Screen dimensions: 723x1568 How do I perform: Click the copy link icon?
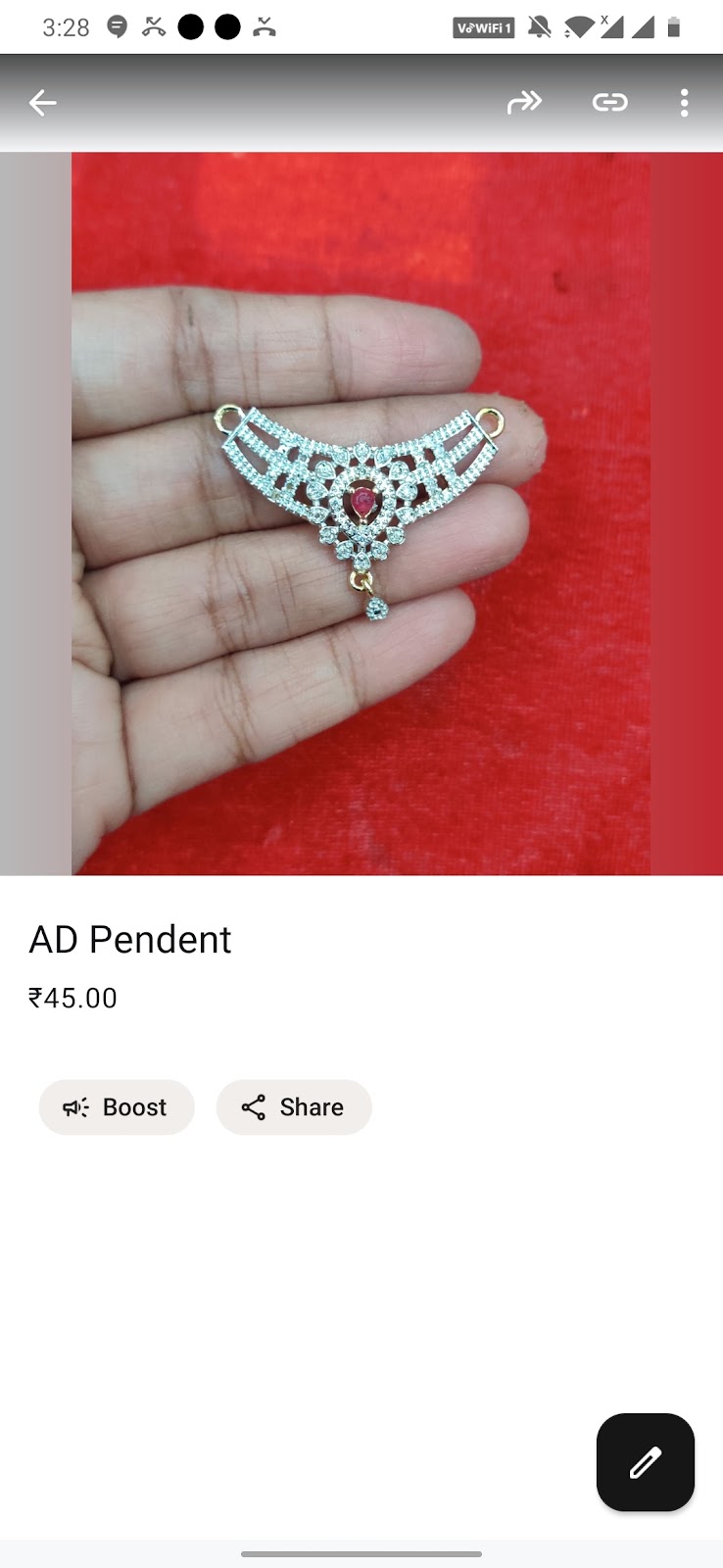pos(609,102)
